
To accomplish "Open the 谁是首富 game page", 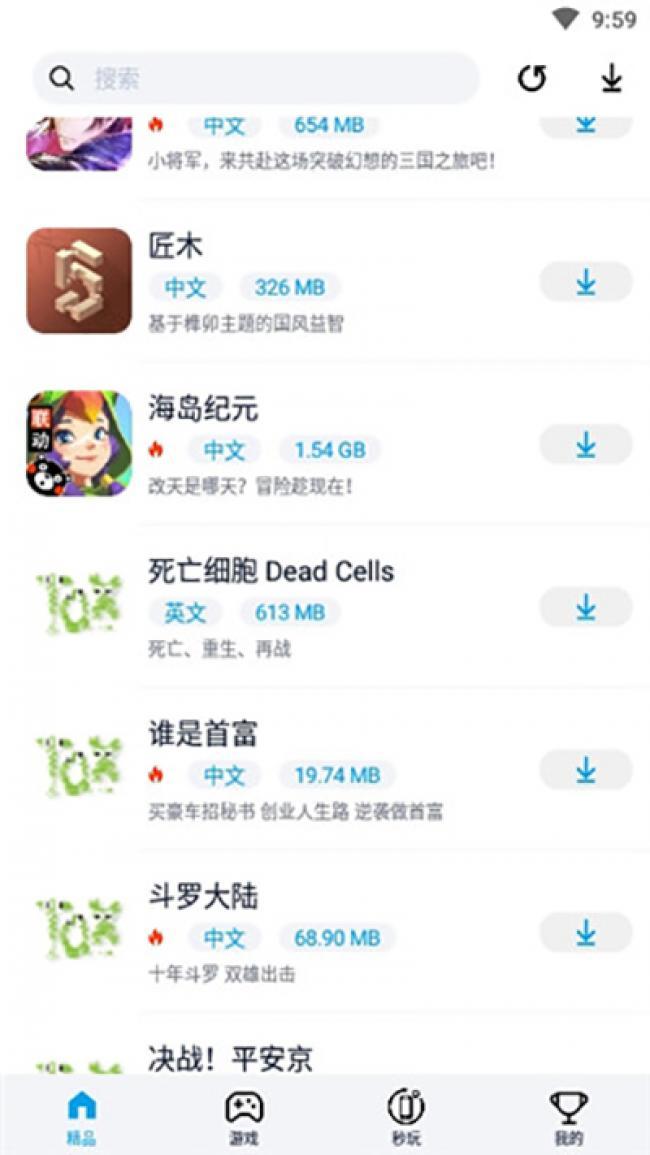I will (203, 734).
